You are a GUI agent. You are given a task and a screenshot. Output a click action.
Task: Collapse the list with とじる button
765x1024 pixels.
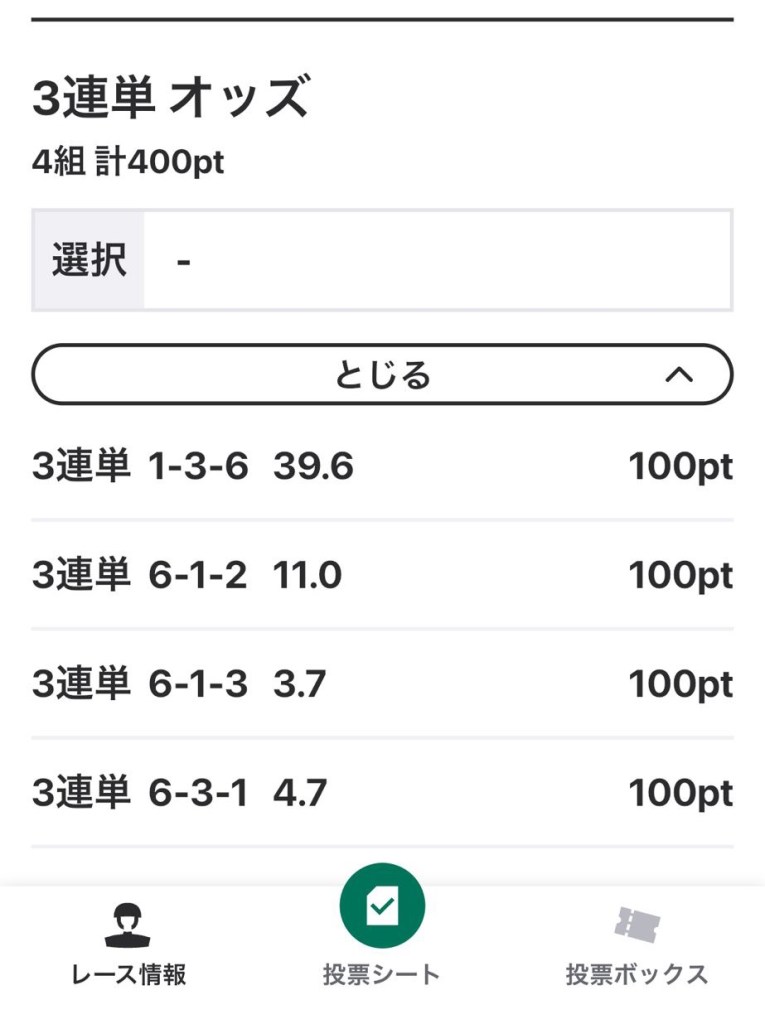click(382, 375)
